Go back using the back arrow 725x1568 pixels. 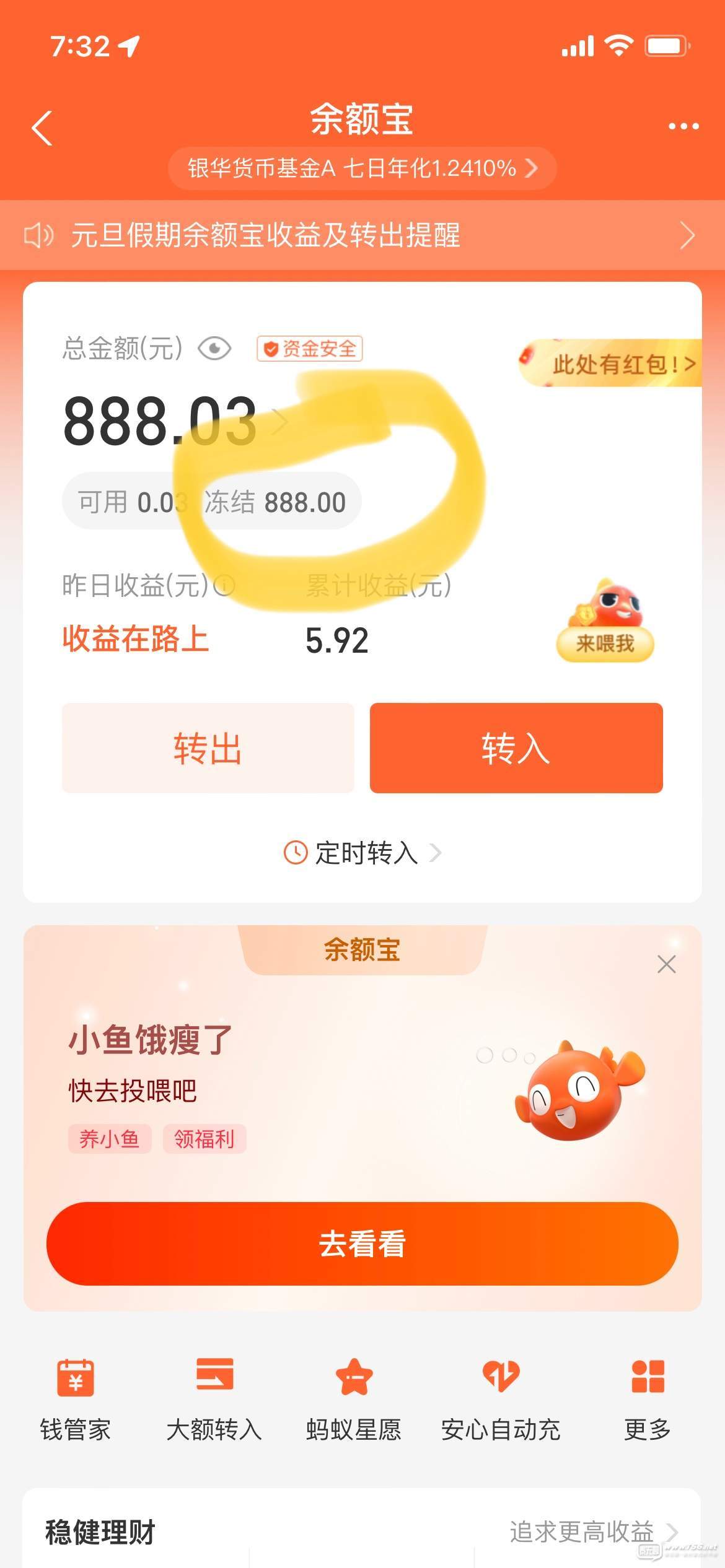click(x=42, y=128)
